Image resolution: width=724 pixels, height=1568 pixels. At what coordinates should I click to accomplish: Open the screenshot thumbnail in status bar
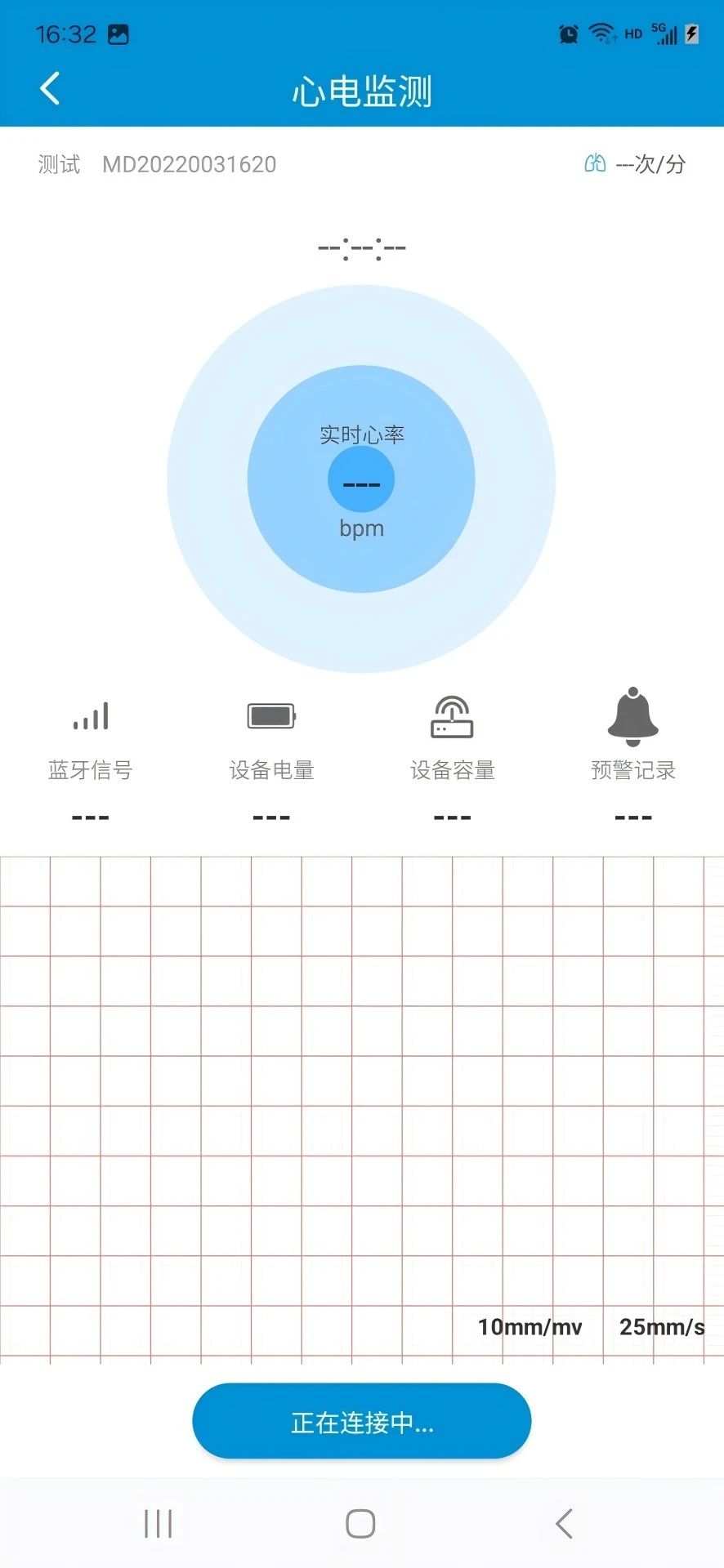tap(118, 33)
